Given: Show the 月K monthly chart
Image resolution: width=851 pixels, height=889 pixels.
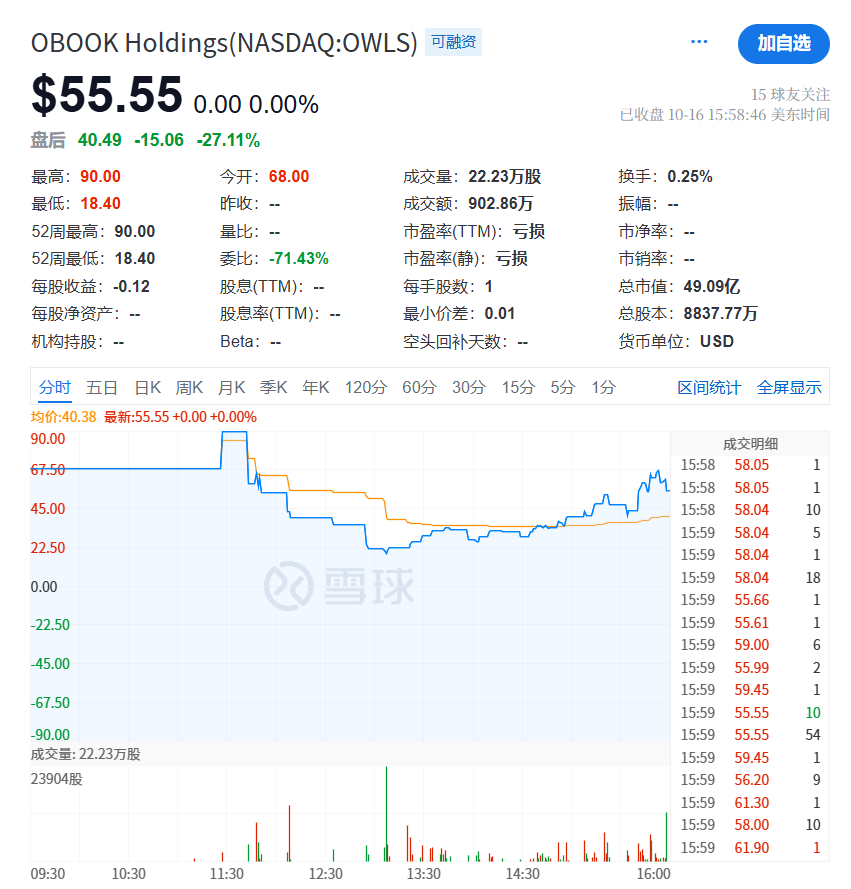Looking at the screenshot, I should point(232,388).
